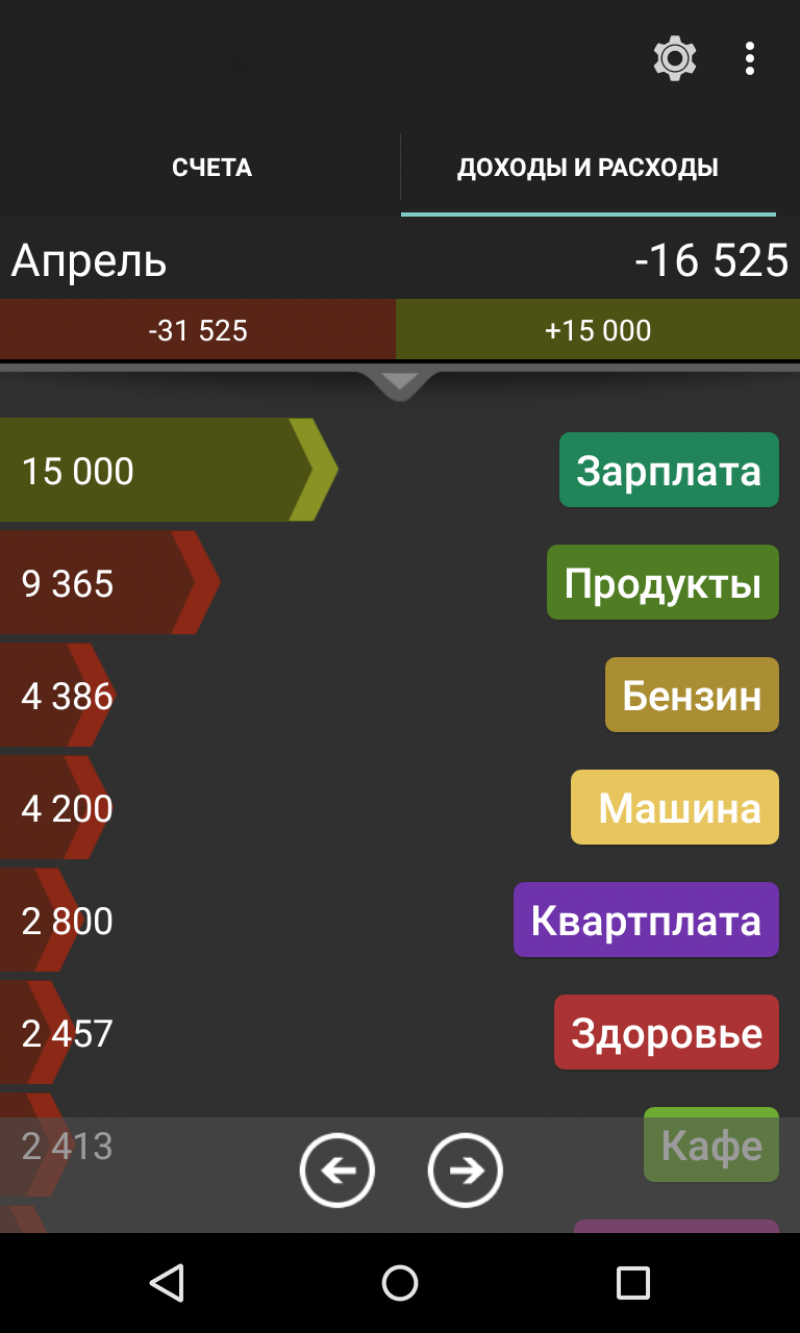Tap the Апрель -16 525 month header
This screenshot has width=800, height=1333.
click(400, 259)
